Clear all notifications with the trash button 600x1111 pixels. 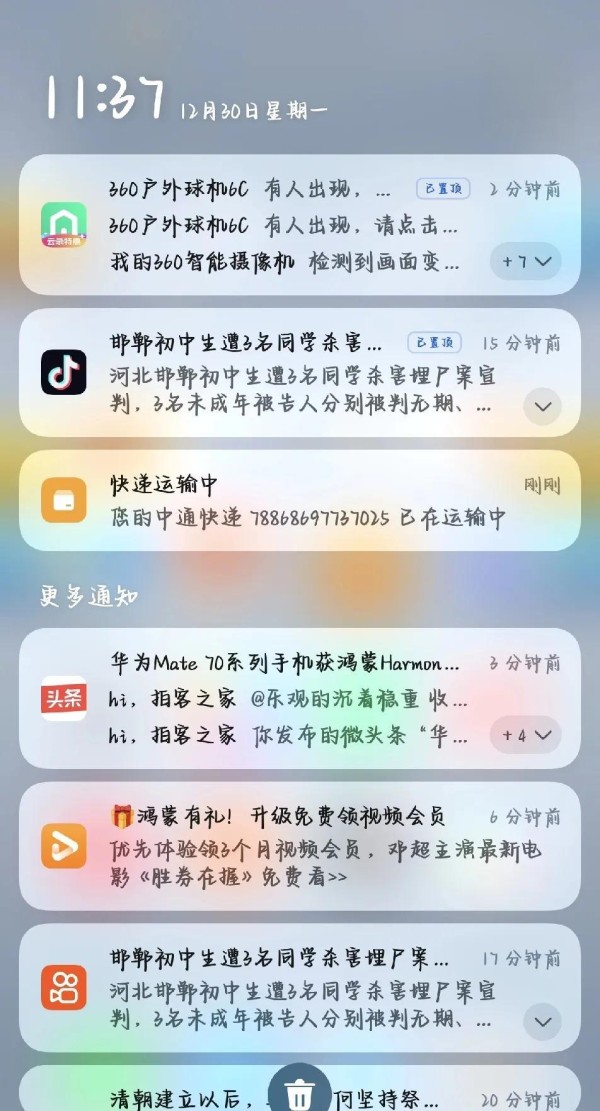299,1095
